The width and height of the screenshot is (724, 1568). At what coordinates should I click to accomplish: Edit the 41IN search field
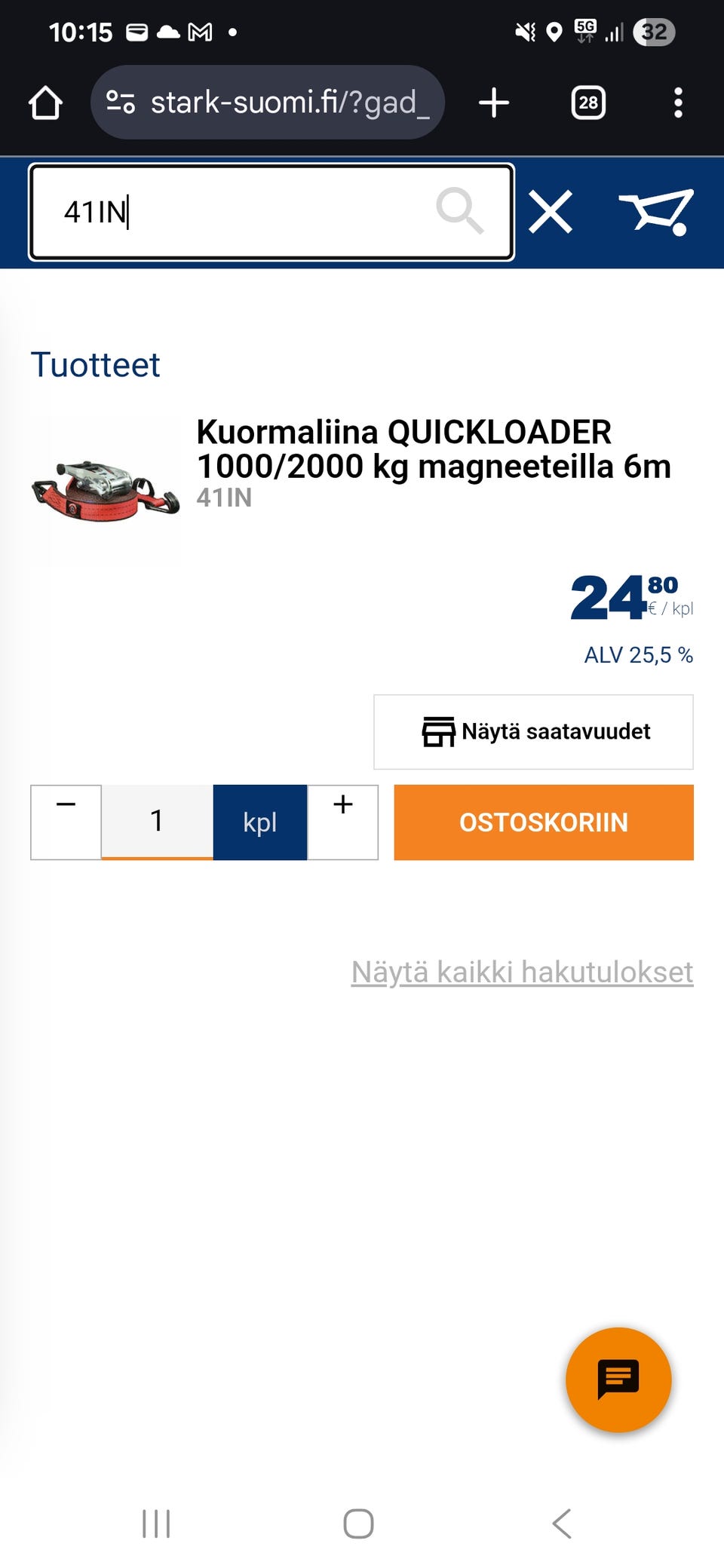(x=226, y=212)
